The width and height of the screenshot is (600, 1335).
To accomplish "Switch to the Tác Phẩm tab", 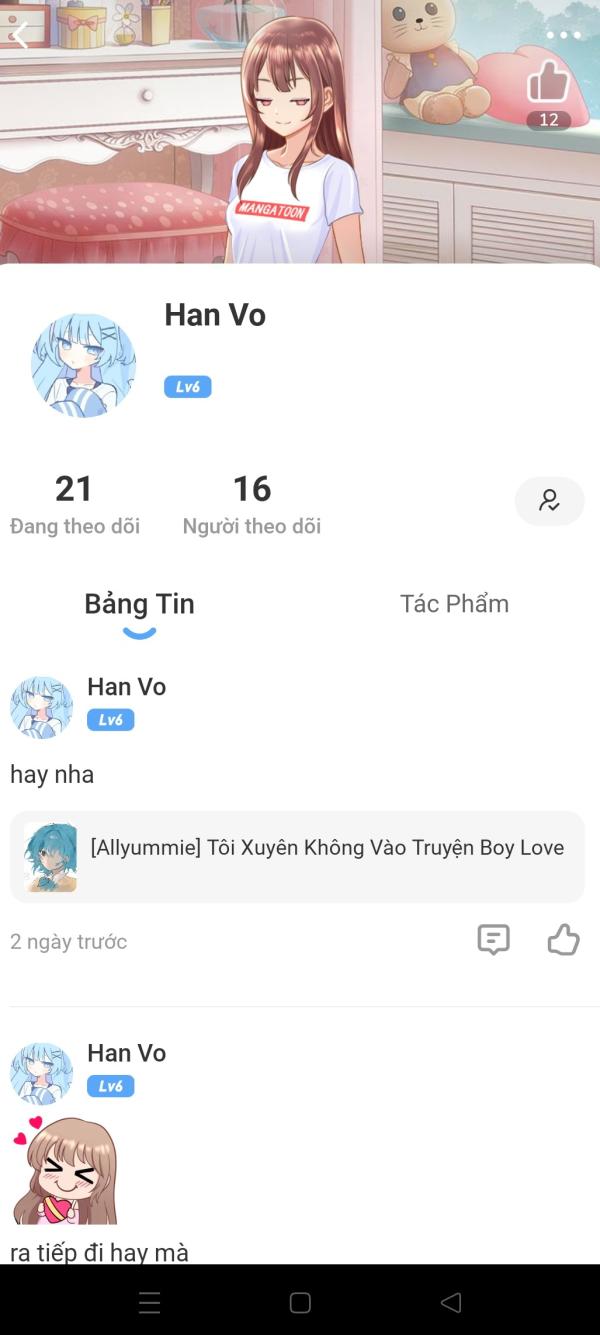I will tap(454, 604).
